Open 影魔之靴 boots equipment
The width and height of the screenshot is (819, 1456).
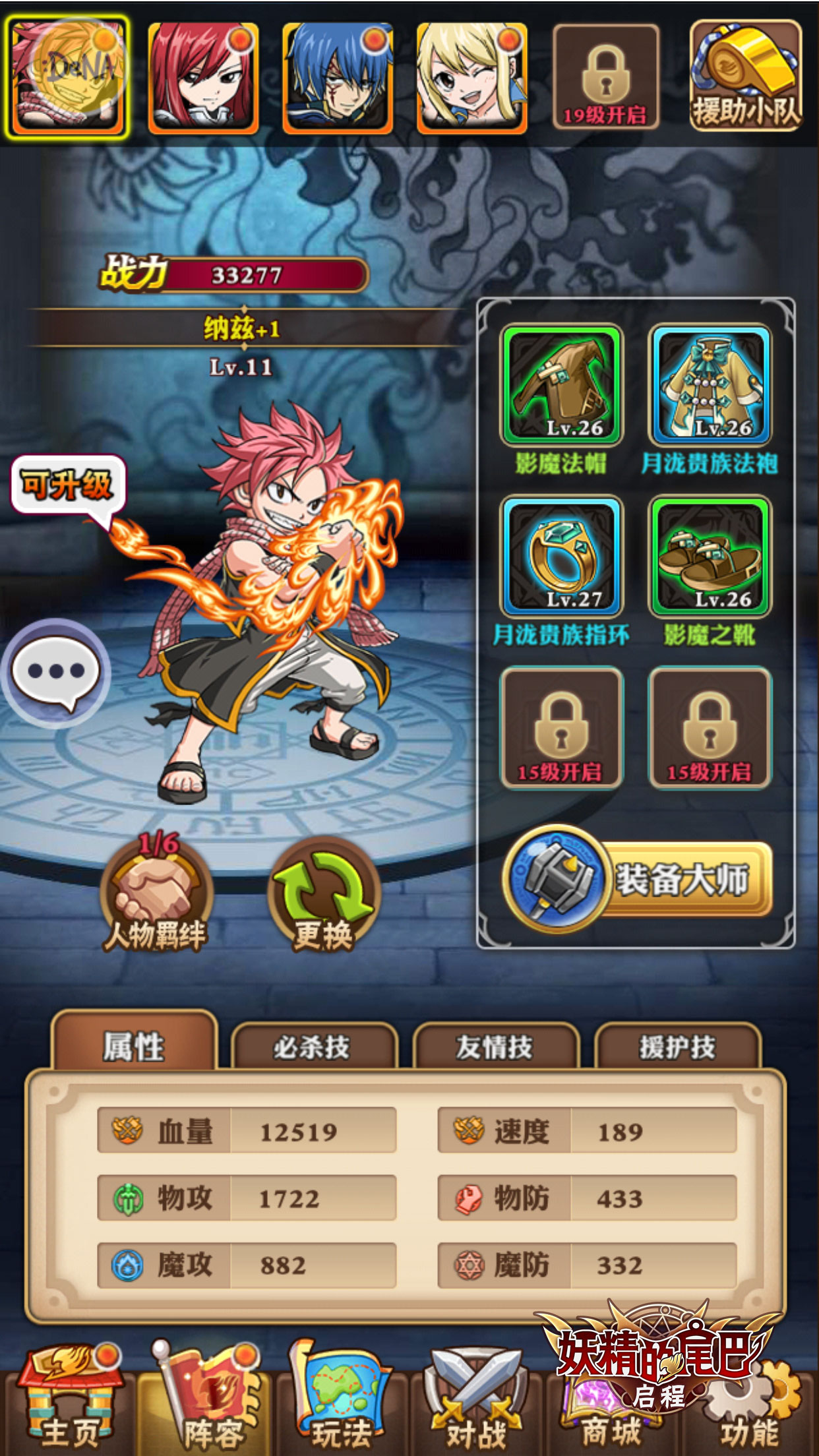(x=710, y=557)
